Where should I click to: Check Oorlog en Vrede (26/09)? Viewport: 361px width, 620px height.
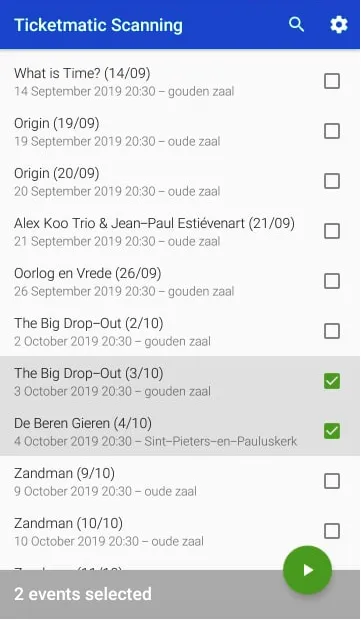[x=332, y=281]
